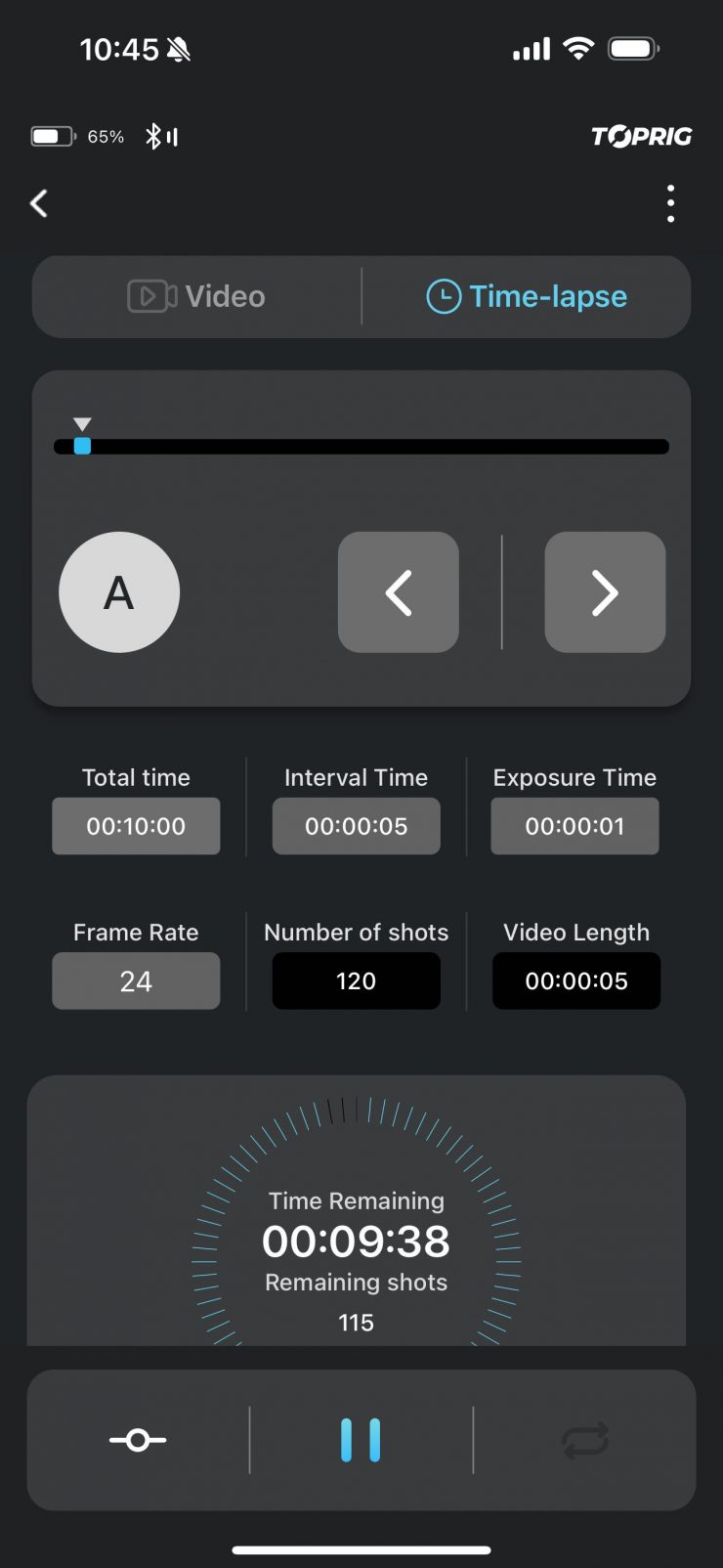Tap the round A point button
The image size is (723, 1568).
[x=119, y=592]
